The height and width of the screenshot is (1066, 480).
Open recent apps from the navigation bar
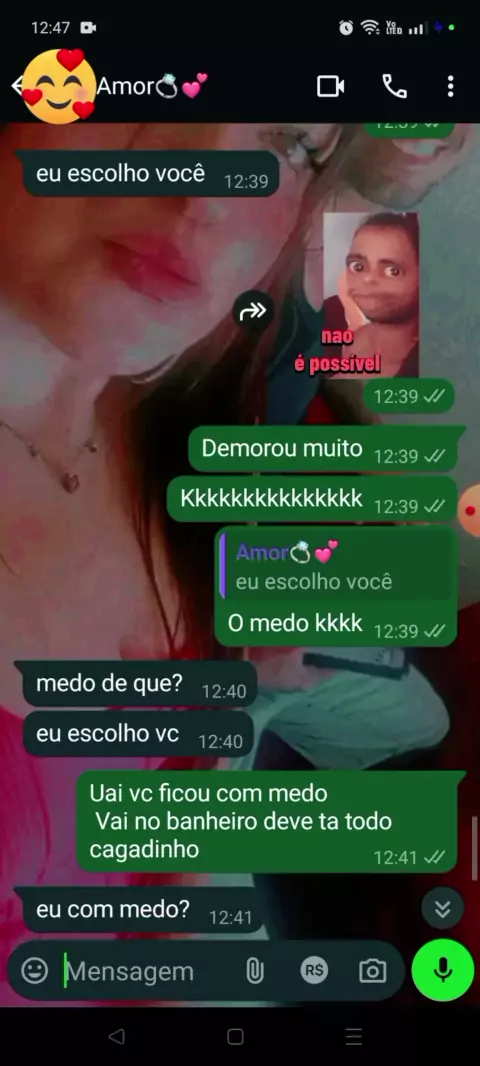(354, 1037)
